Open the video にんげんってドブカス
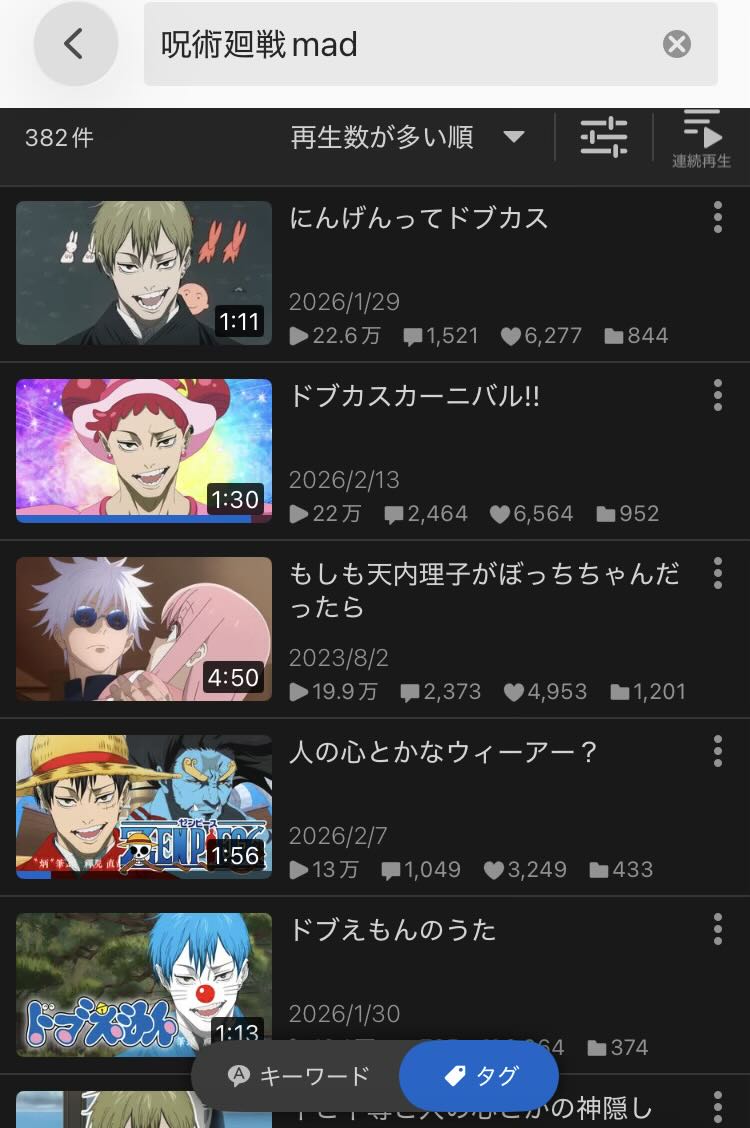This screenshot has width=750, height=1128. (418, 218)
